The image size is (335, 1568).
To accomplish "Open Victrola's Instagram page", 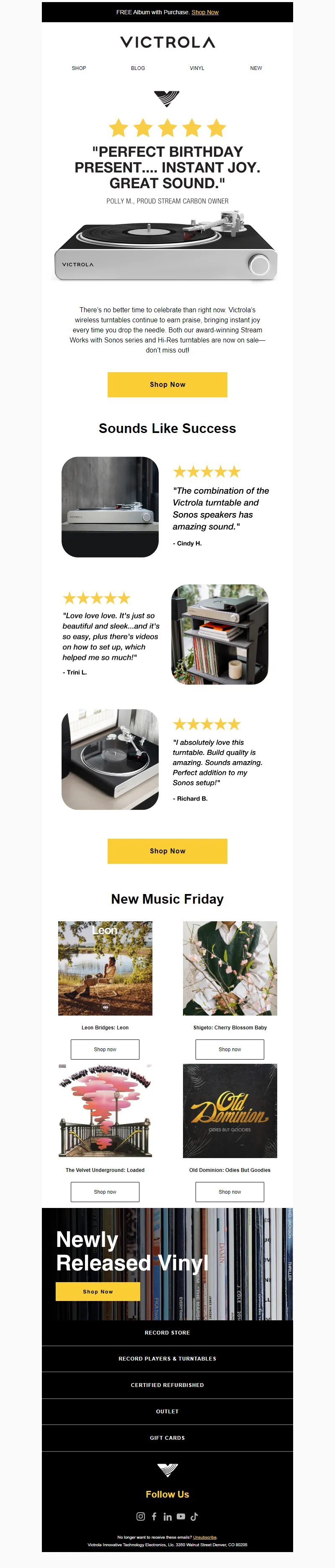I will point(140,1516).
